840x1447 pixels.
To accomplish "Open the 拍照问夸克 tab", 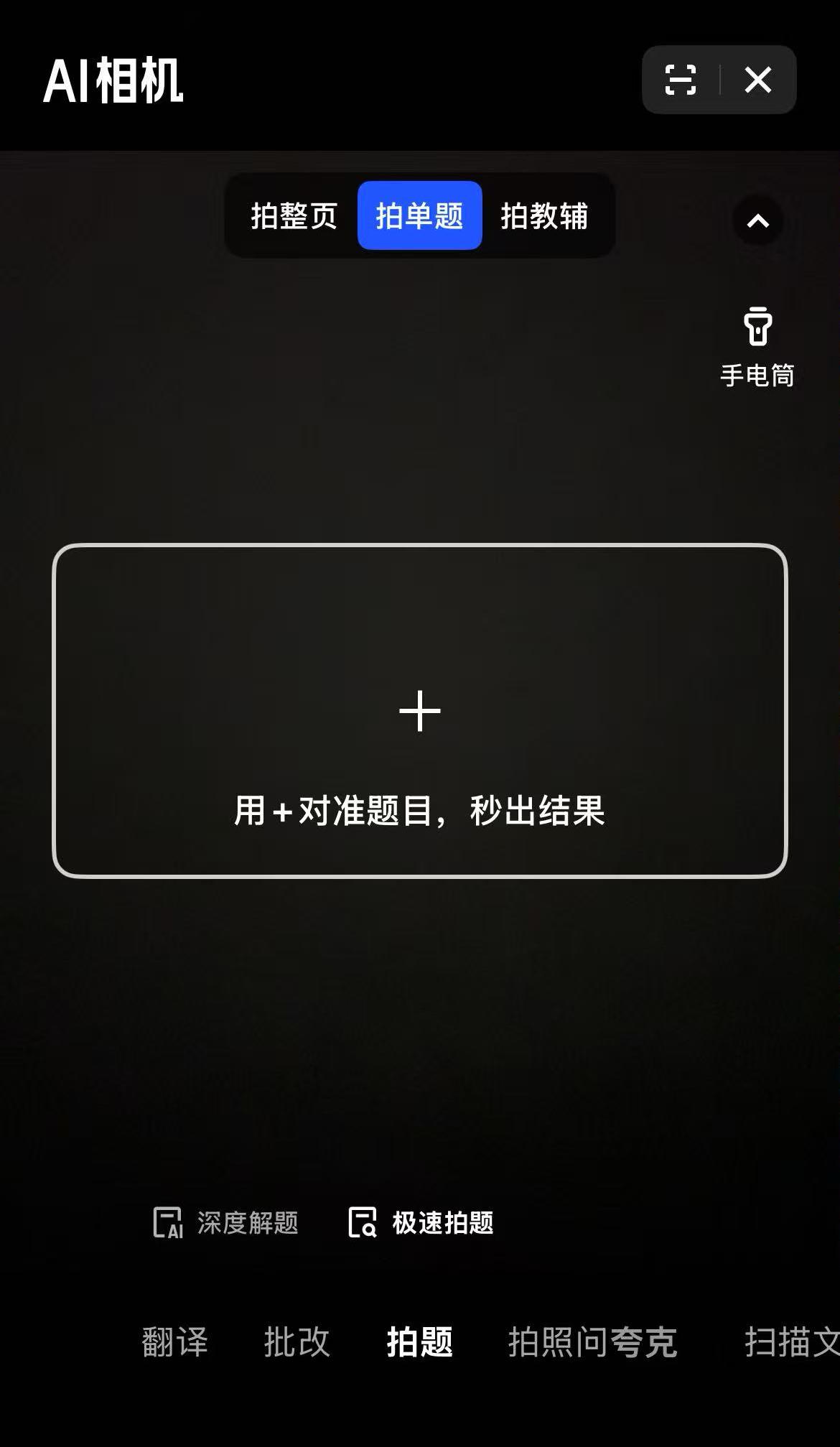I will point(592,1341).
